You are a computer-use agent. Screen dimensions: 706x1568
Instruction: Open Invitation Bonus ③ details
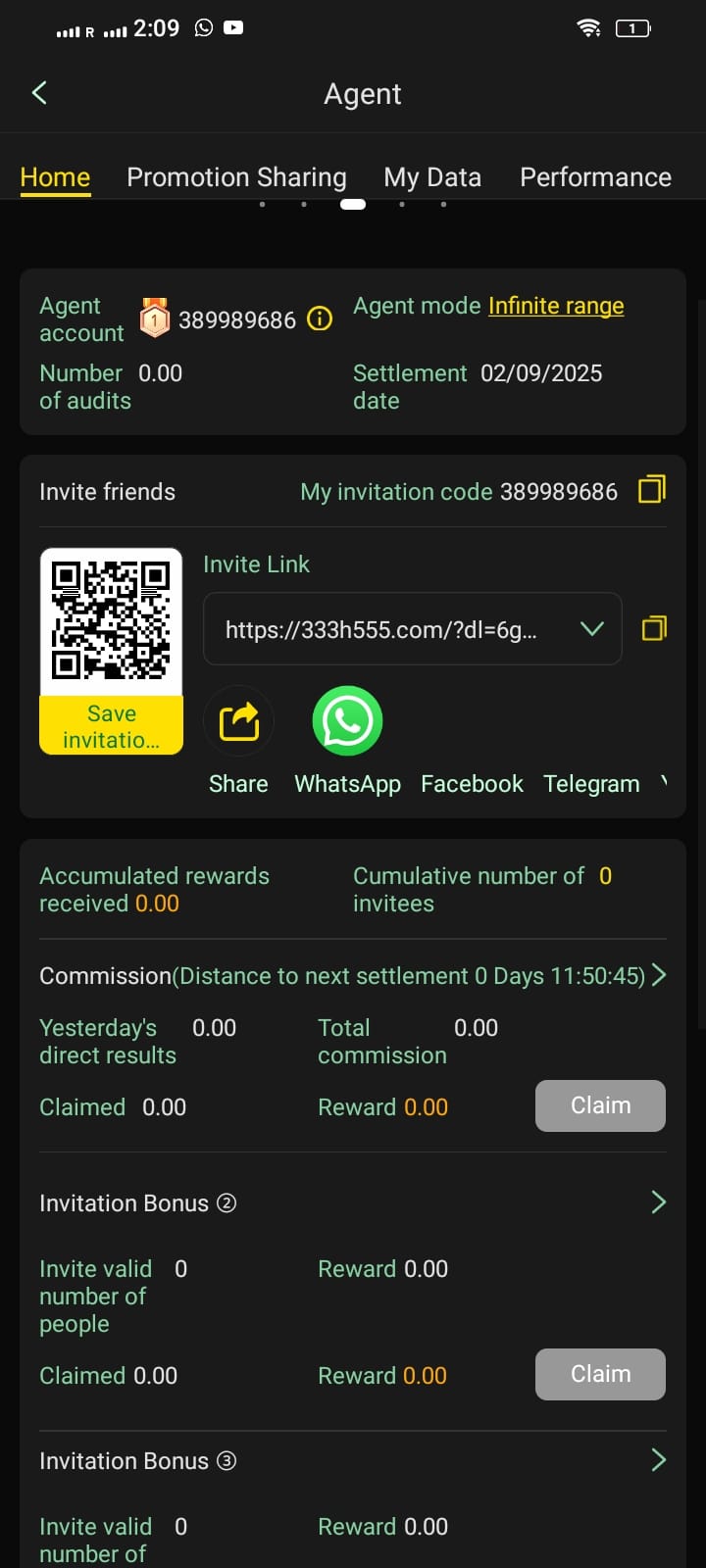(x=658, y=1460)
